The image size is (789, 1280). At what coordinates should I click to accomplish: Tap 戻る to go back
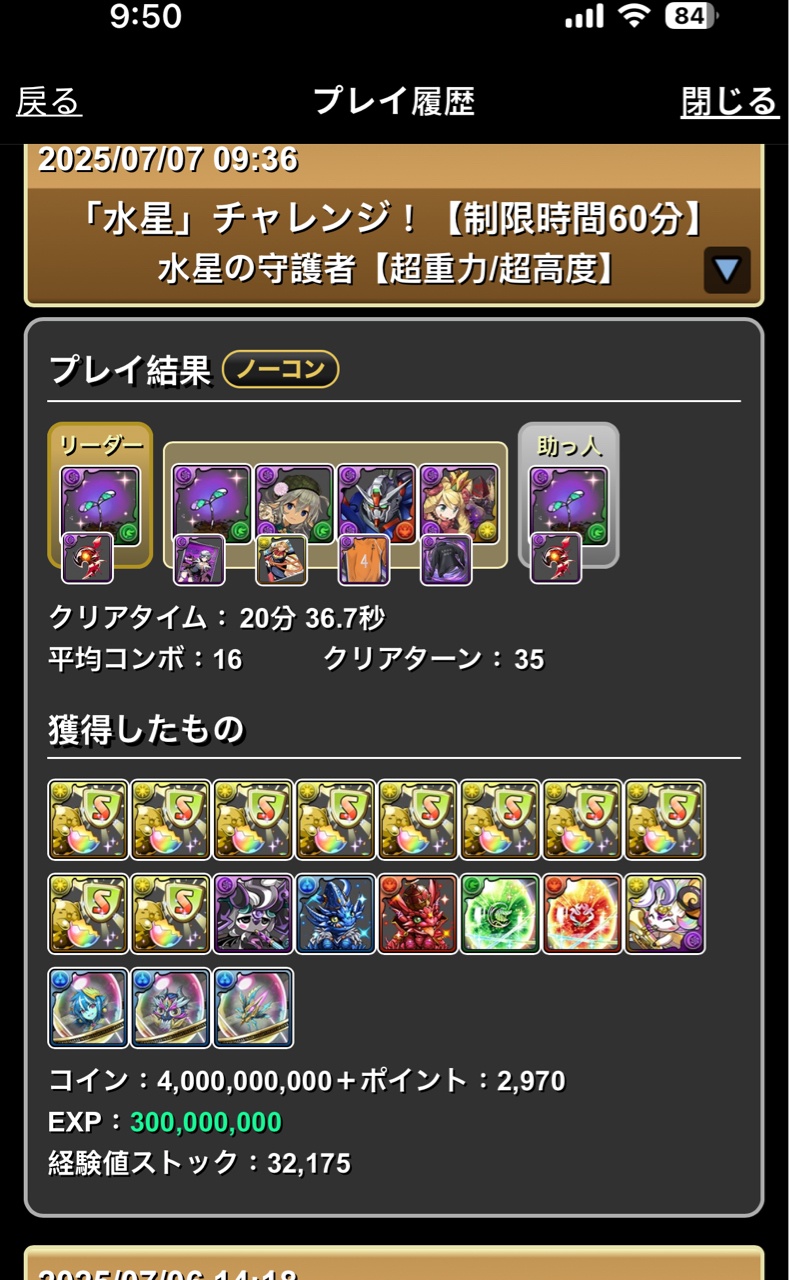pos(49,101)
